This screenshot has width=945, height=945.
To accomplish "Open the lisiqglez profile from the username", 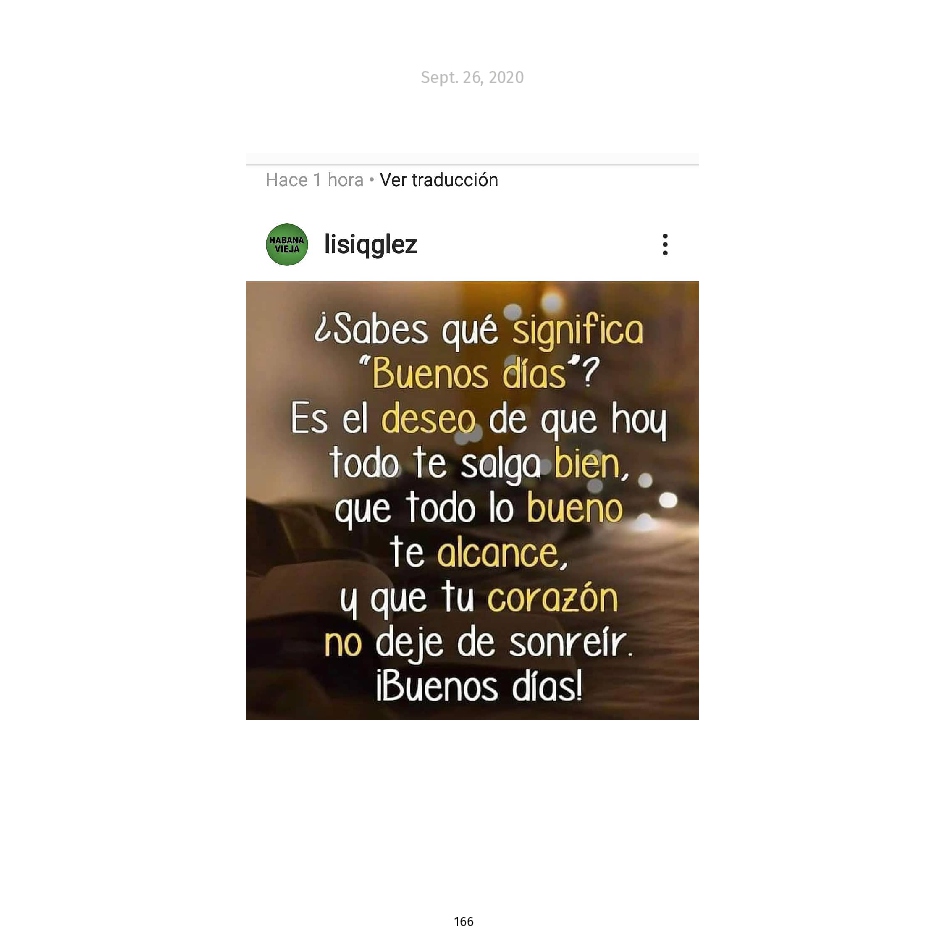I will coord(371,245).
